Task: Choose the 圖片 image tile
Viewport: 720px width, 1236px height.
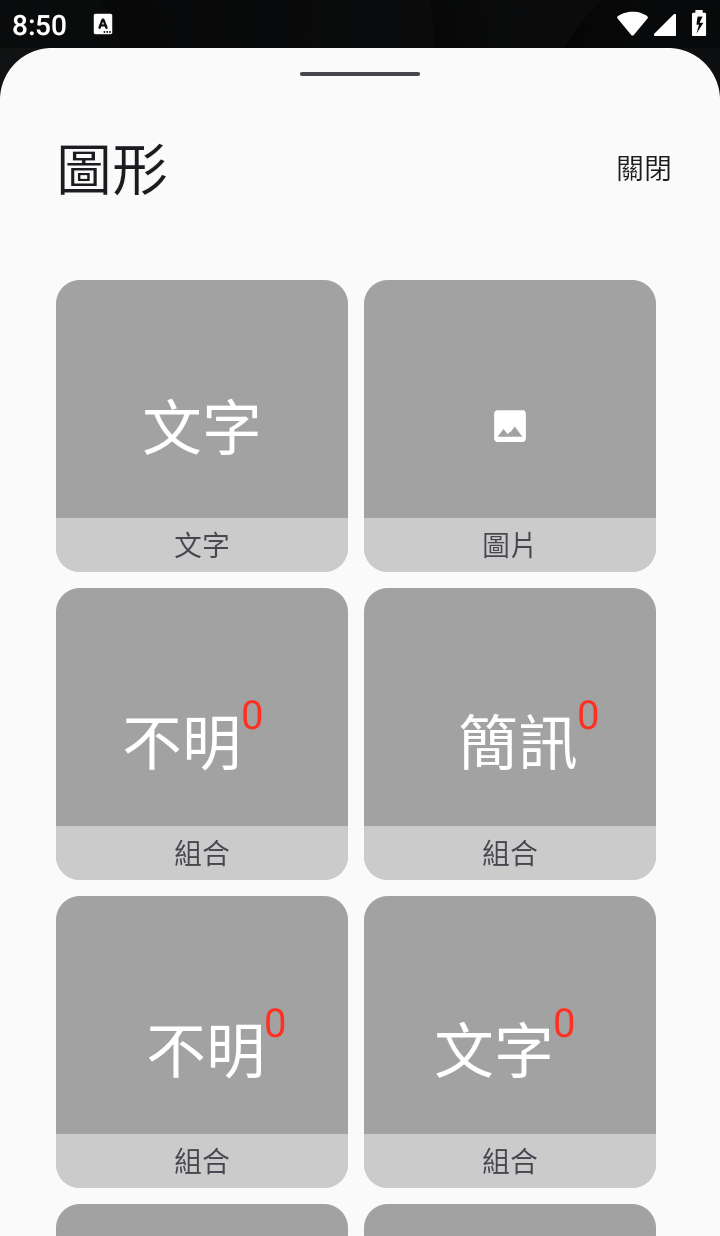Action: (510, 426)
